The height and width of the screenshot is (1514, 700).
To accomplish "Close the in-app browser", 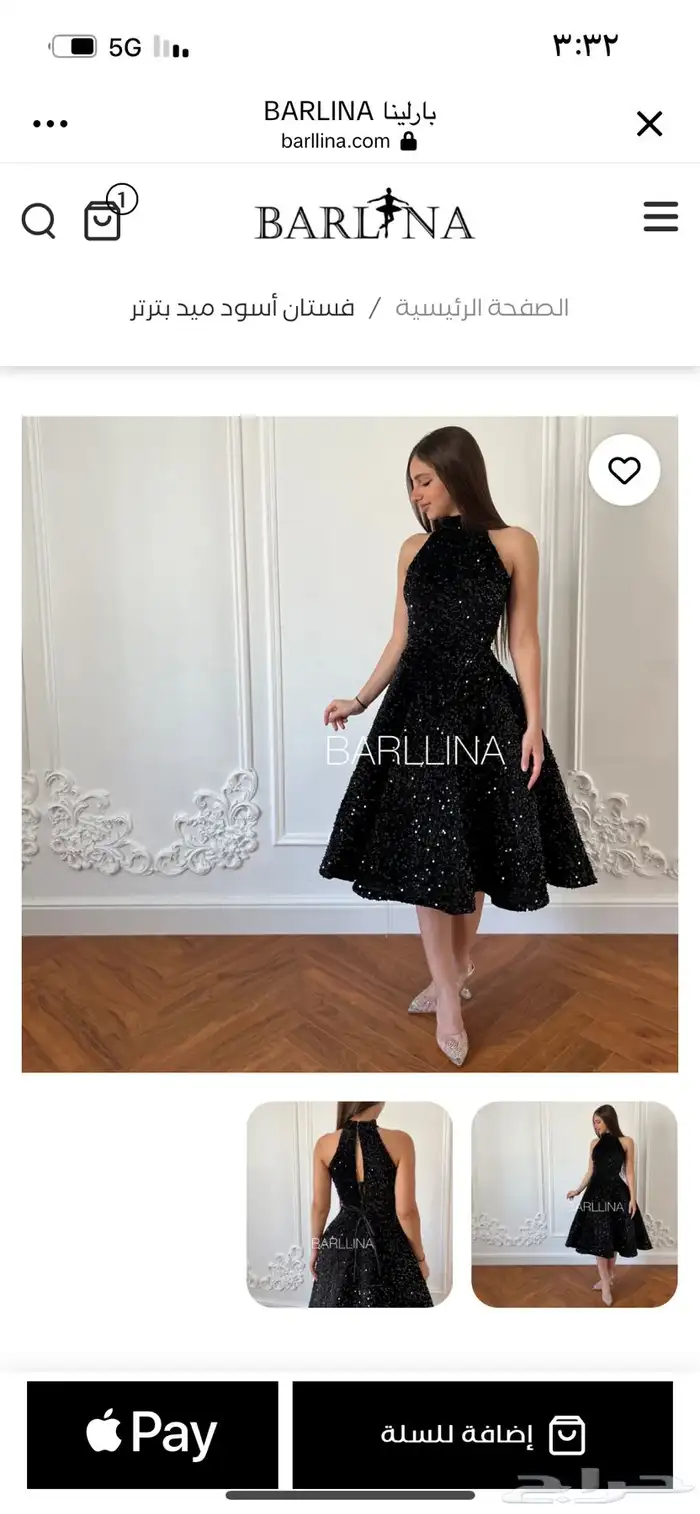I will [x=649, y=124].
